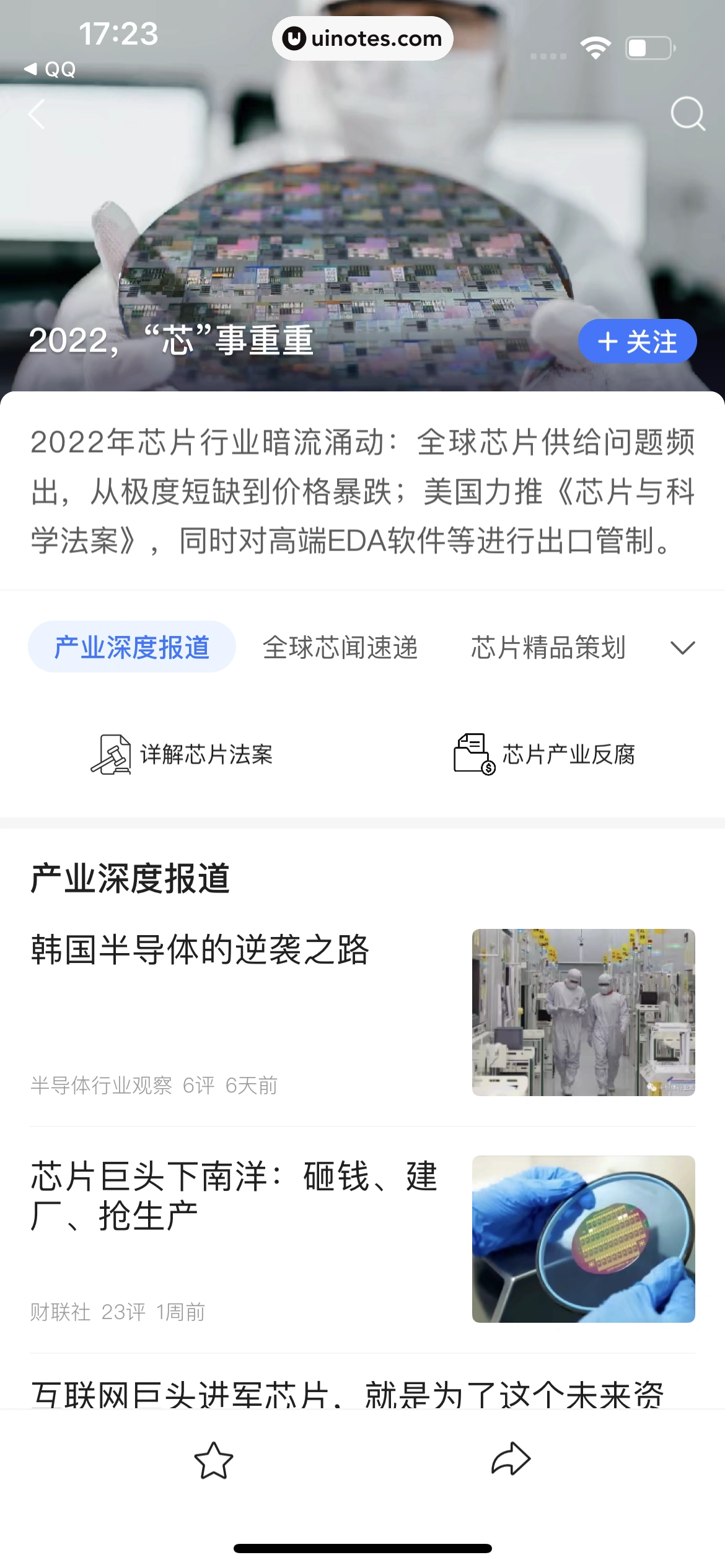Follow this topic with the 关注 button
Viewport: 725px width, 1568px height.
point(637,341)
